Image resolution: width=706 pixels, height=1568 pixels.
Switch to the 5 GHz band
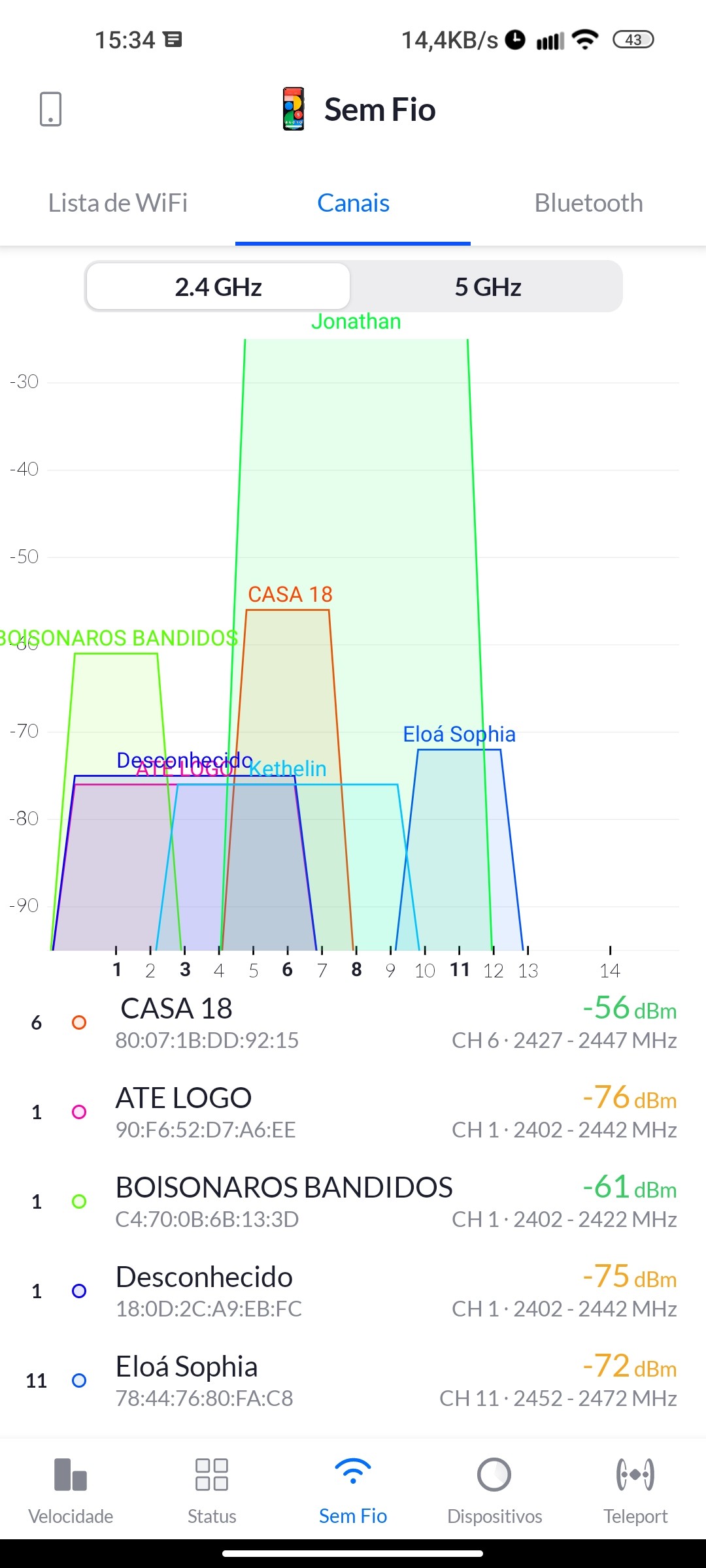pos(488,287)
